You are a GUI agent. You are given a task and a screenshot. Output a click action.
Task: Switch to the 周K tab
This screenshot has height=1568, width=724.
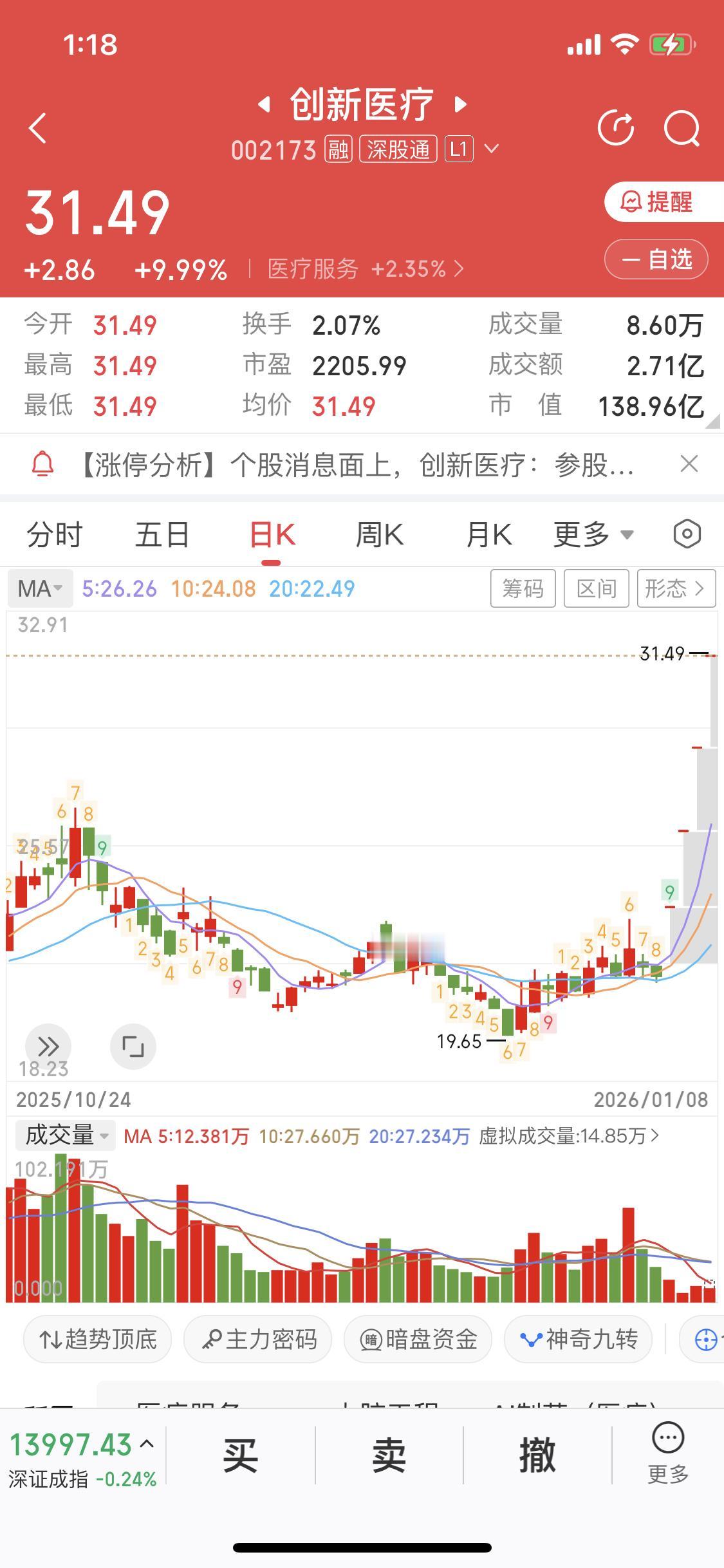(x=379, y=534)
